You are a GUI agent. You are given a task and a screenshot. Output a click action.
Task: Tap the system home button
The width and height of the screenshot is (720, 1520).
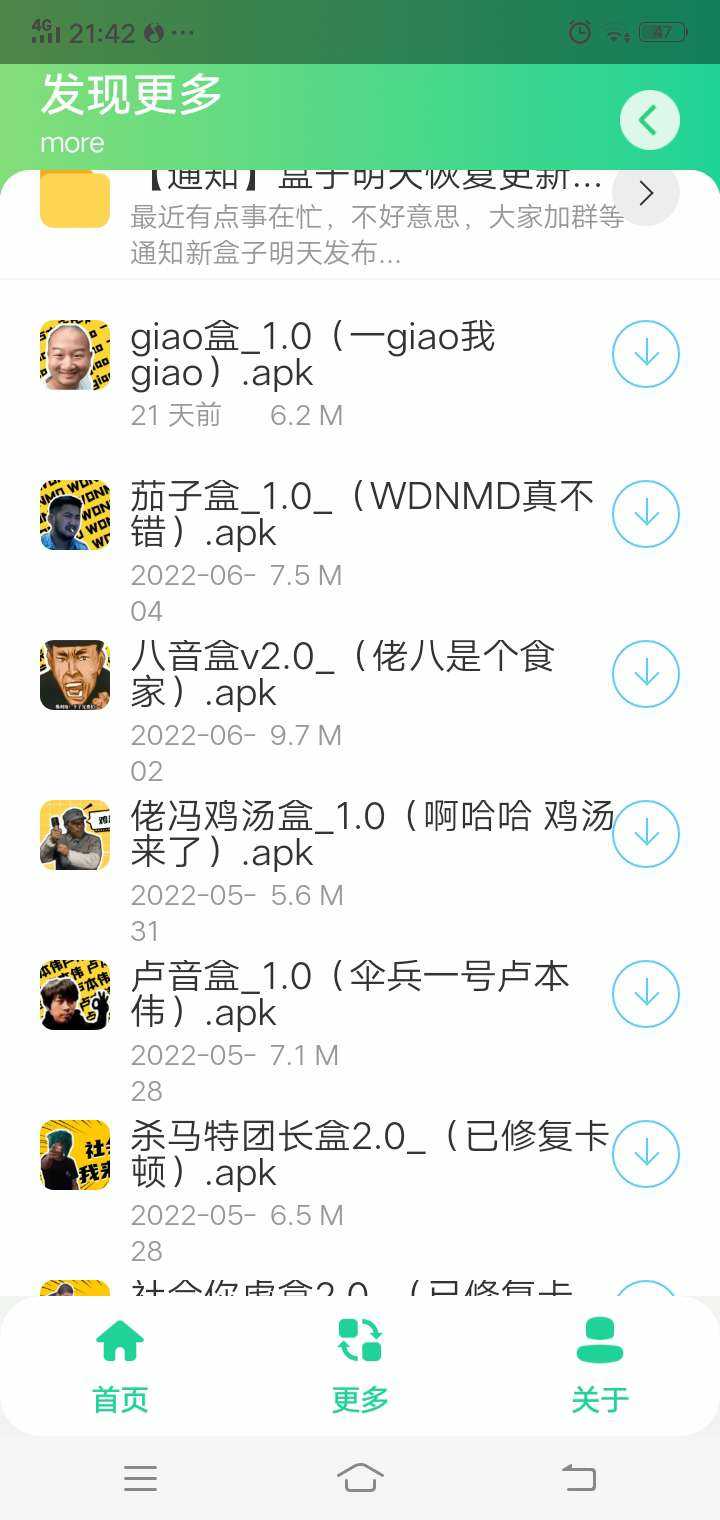point(360,1477)
